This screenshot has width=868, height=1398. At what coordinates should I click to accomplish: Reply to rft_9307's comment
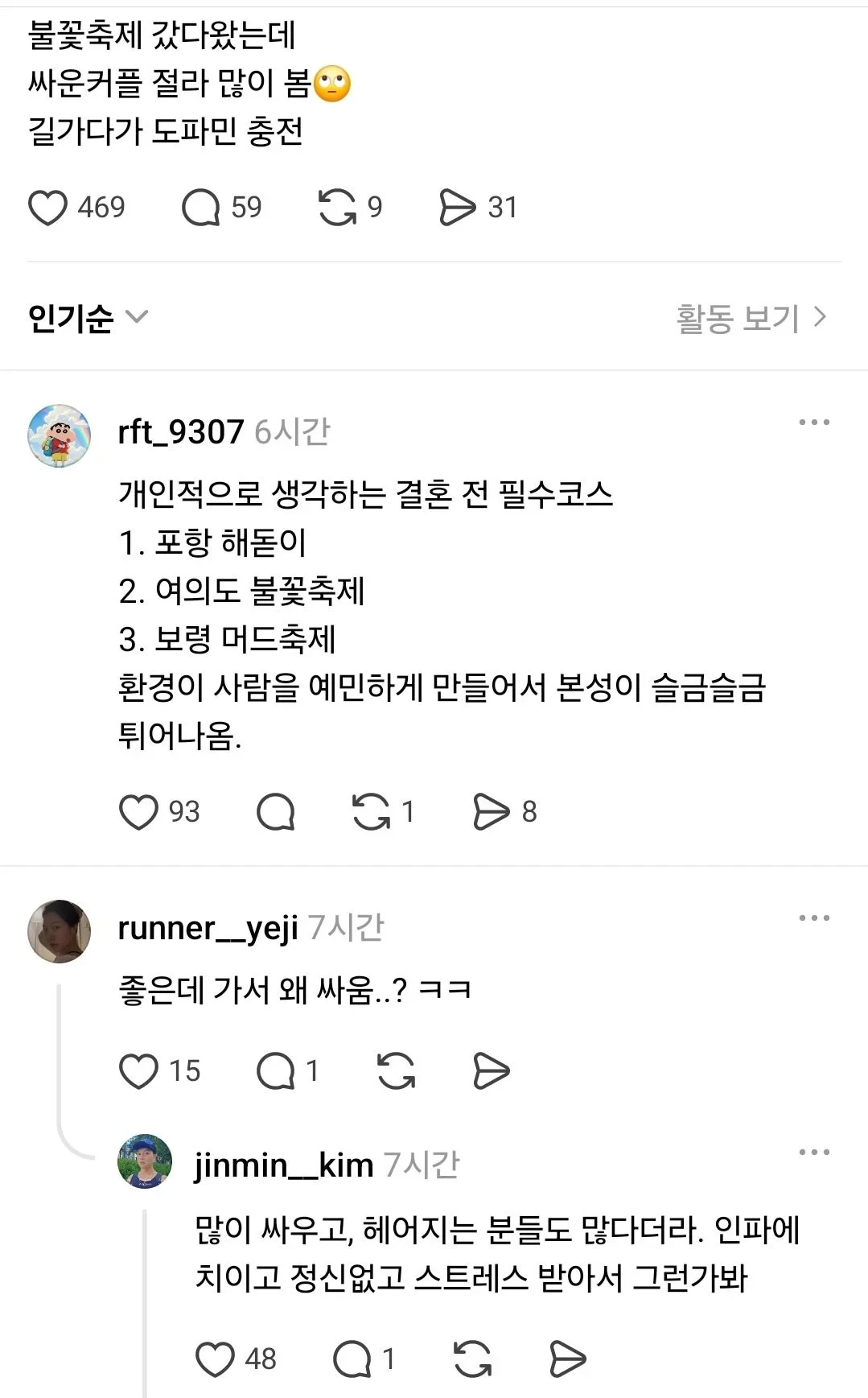tap(276, 812)
